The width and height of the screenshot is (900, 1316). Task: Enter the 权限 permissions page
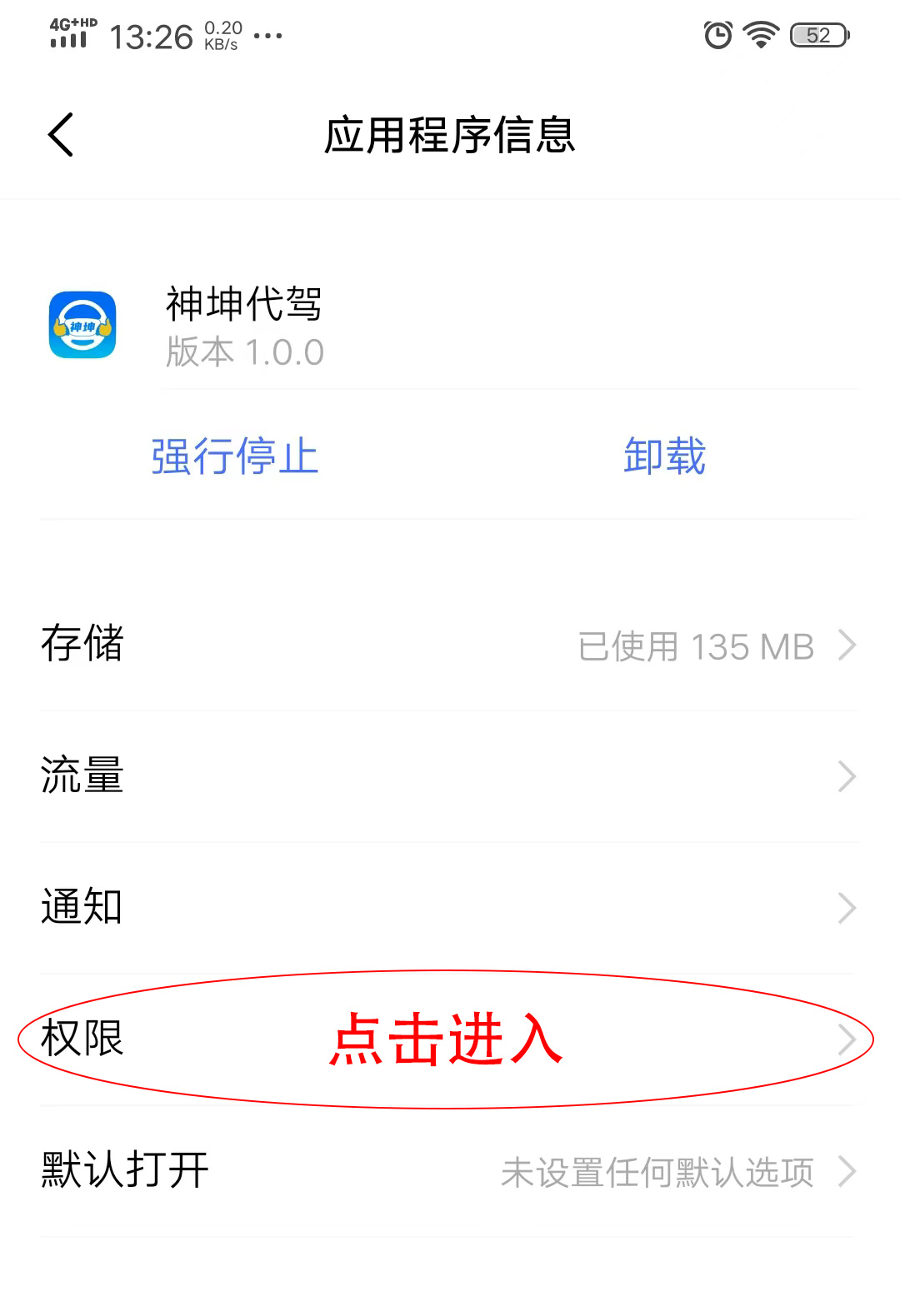coord(448,1039)
